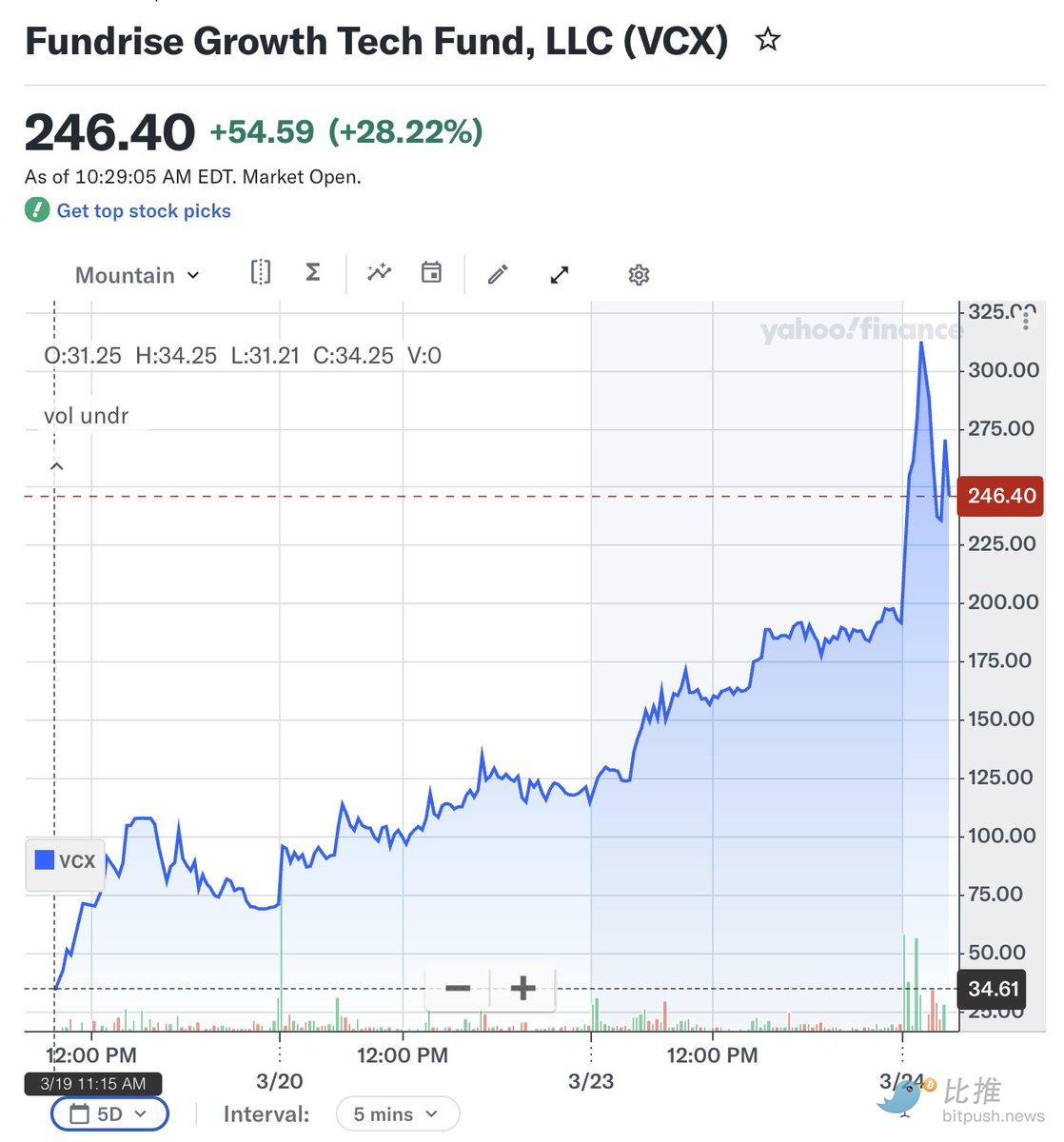Open the Mountain chart type dropdown
This screenshot has width=1064, height=1142.
tap(138, 275)
